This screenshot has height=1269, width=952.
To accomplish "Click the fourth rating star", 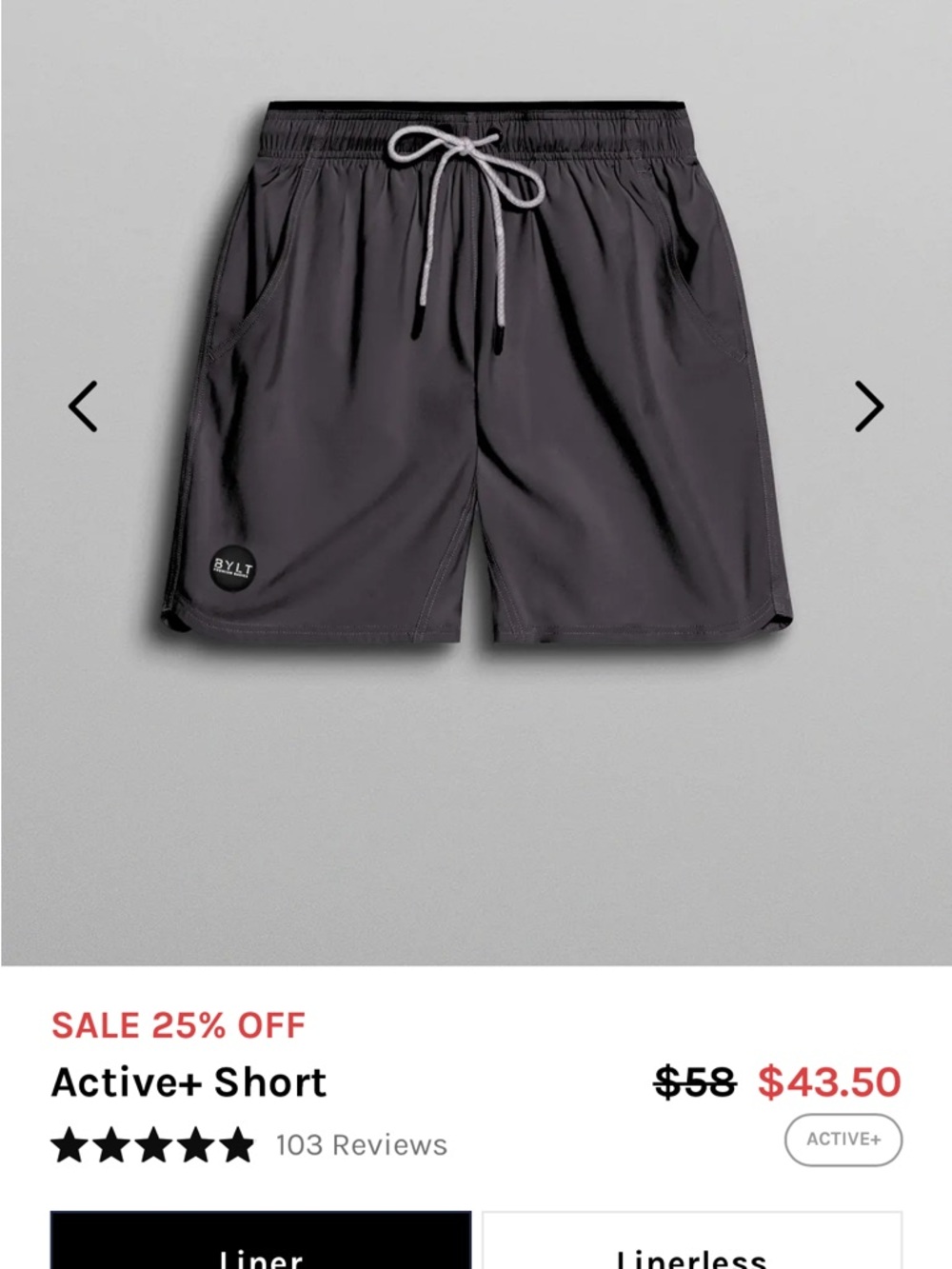I will click(197, 1145).
